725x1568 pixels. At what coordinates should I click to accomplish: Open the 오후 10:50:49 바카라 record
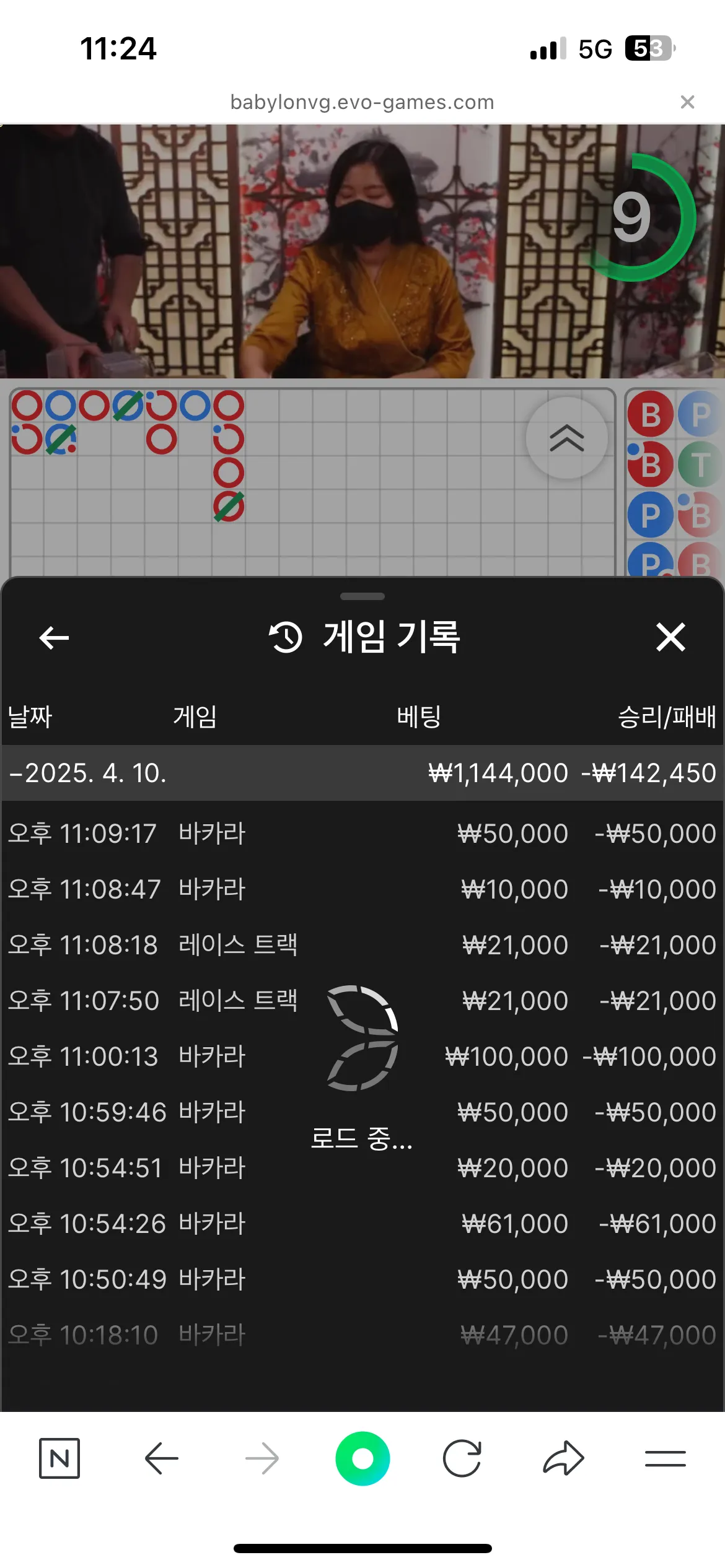coord(362,1279)
